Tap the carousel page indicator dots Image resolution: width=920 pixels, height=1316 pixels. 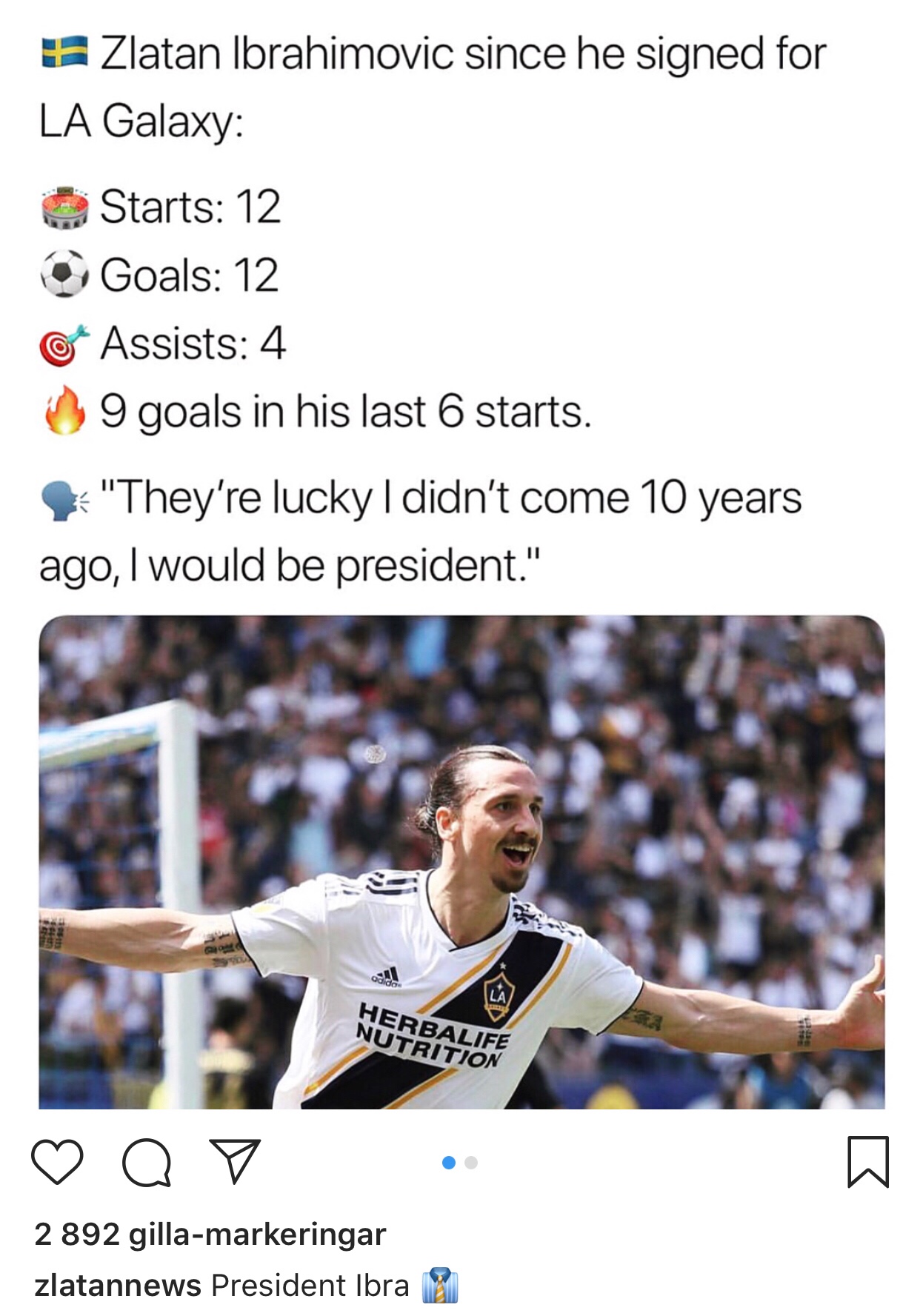[459, 1163]
